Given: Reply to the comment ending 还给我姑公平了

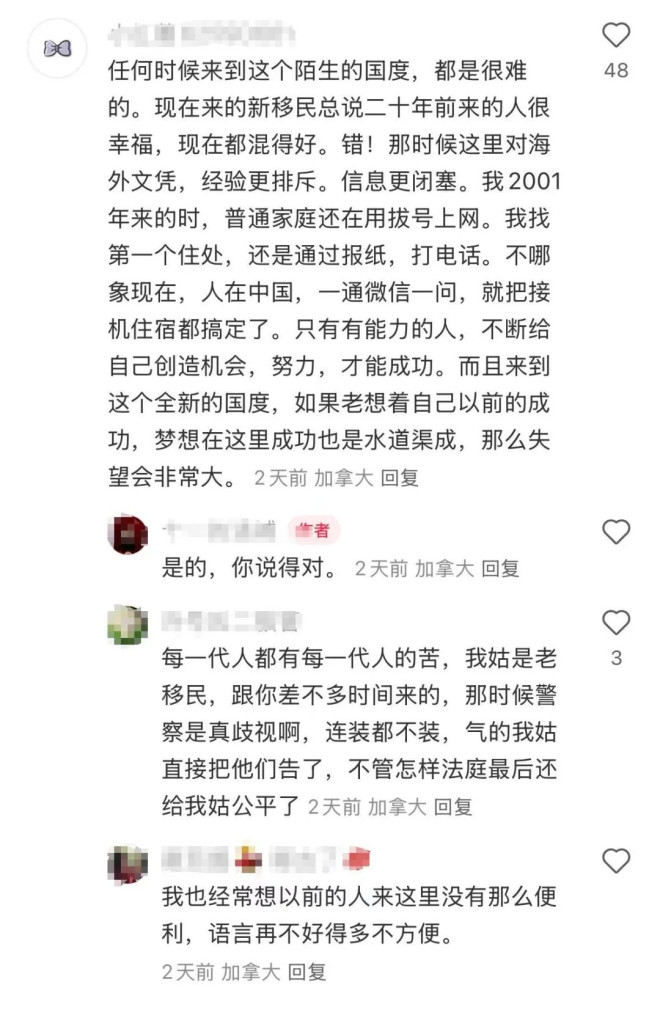Looking at the screenshot, I should [x=454, y=806].
